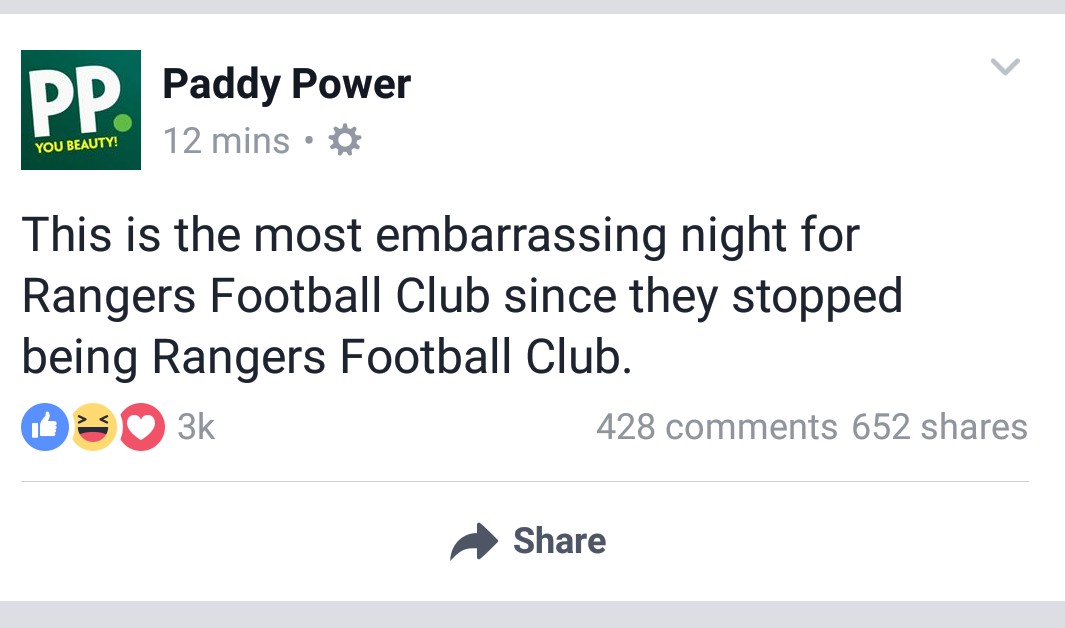Image resolution: width=1065 pixels, height=628 pixels.
Task: Tap the post audience gear icon
Action: tap(344, 142)
